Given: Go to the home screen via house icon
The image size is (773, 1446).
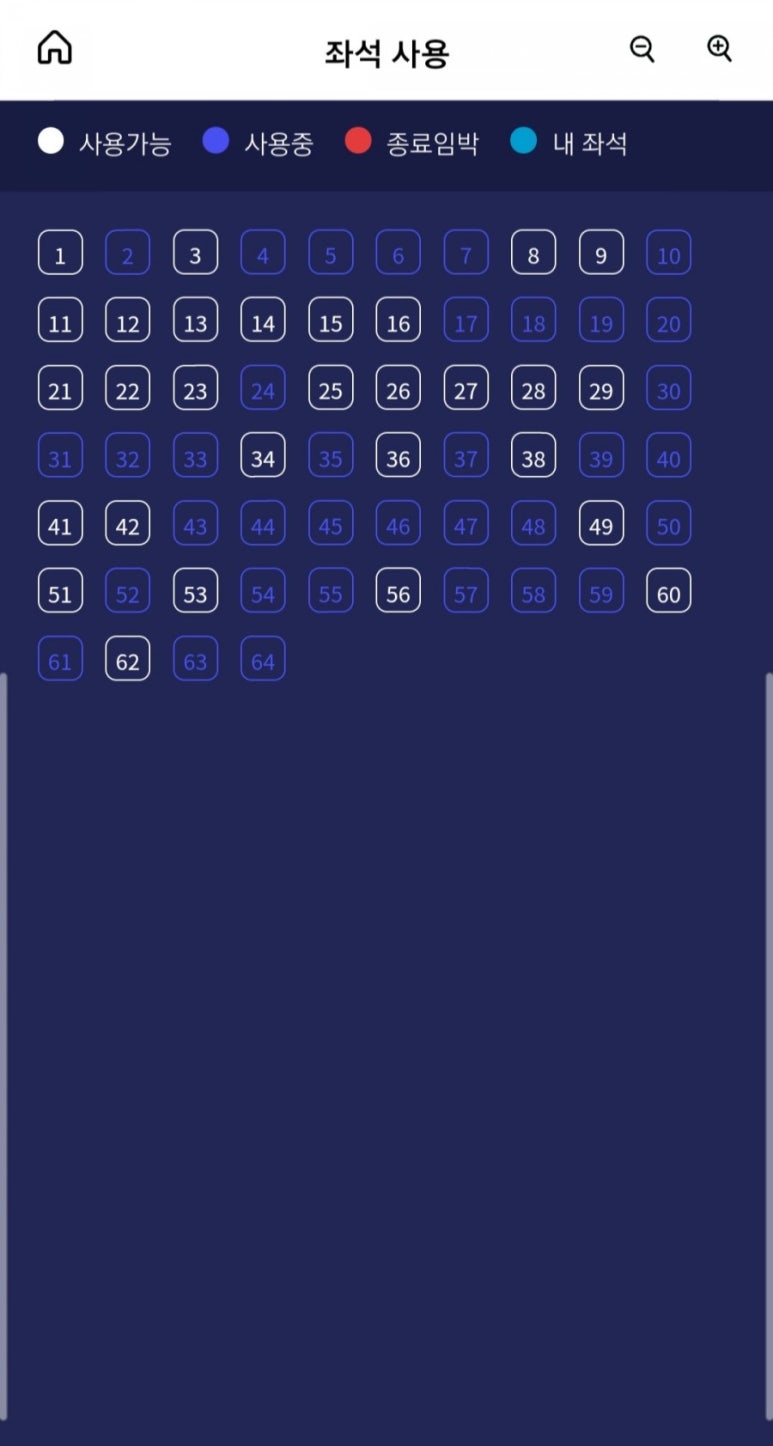Looking at the screenshot, I should point(55,48).
